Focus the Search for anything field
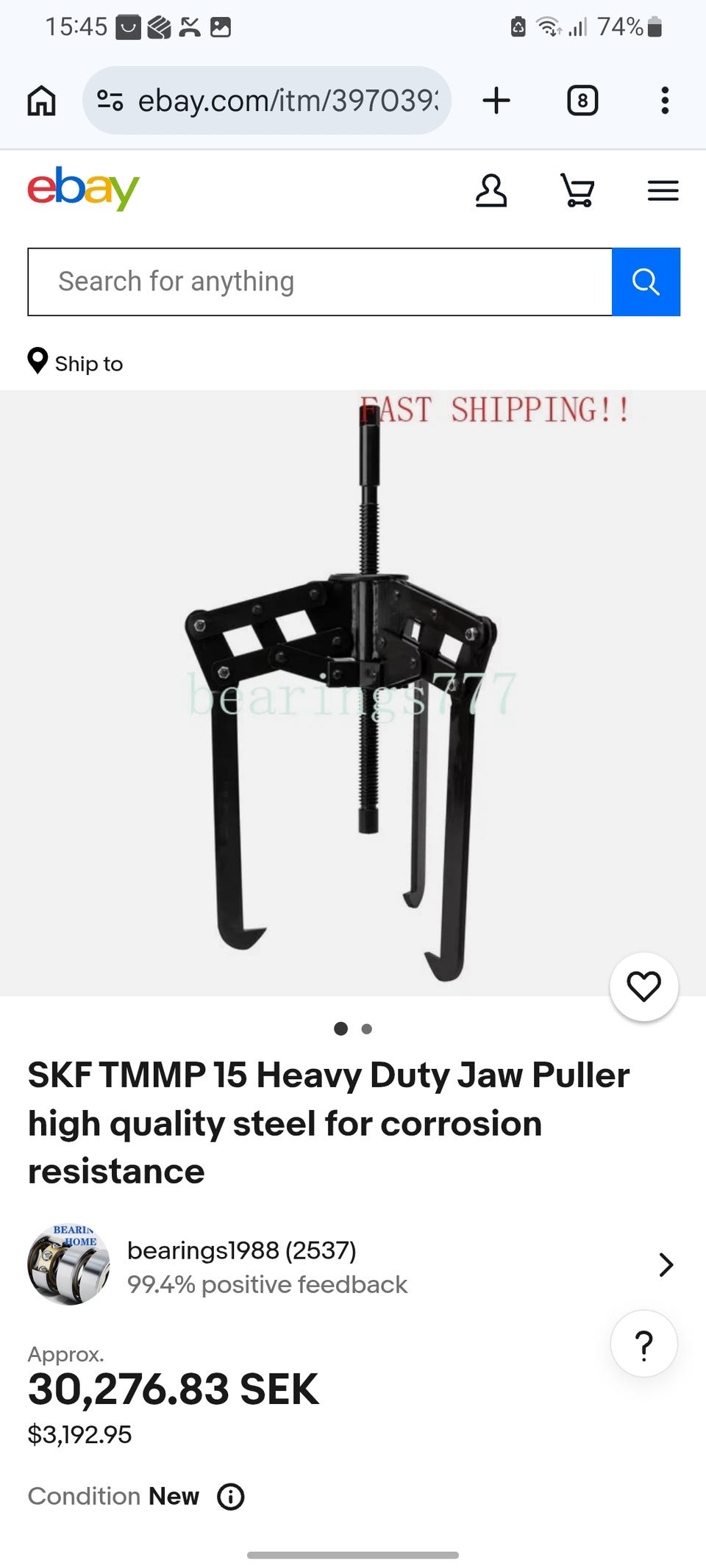 tap(320, 282)
